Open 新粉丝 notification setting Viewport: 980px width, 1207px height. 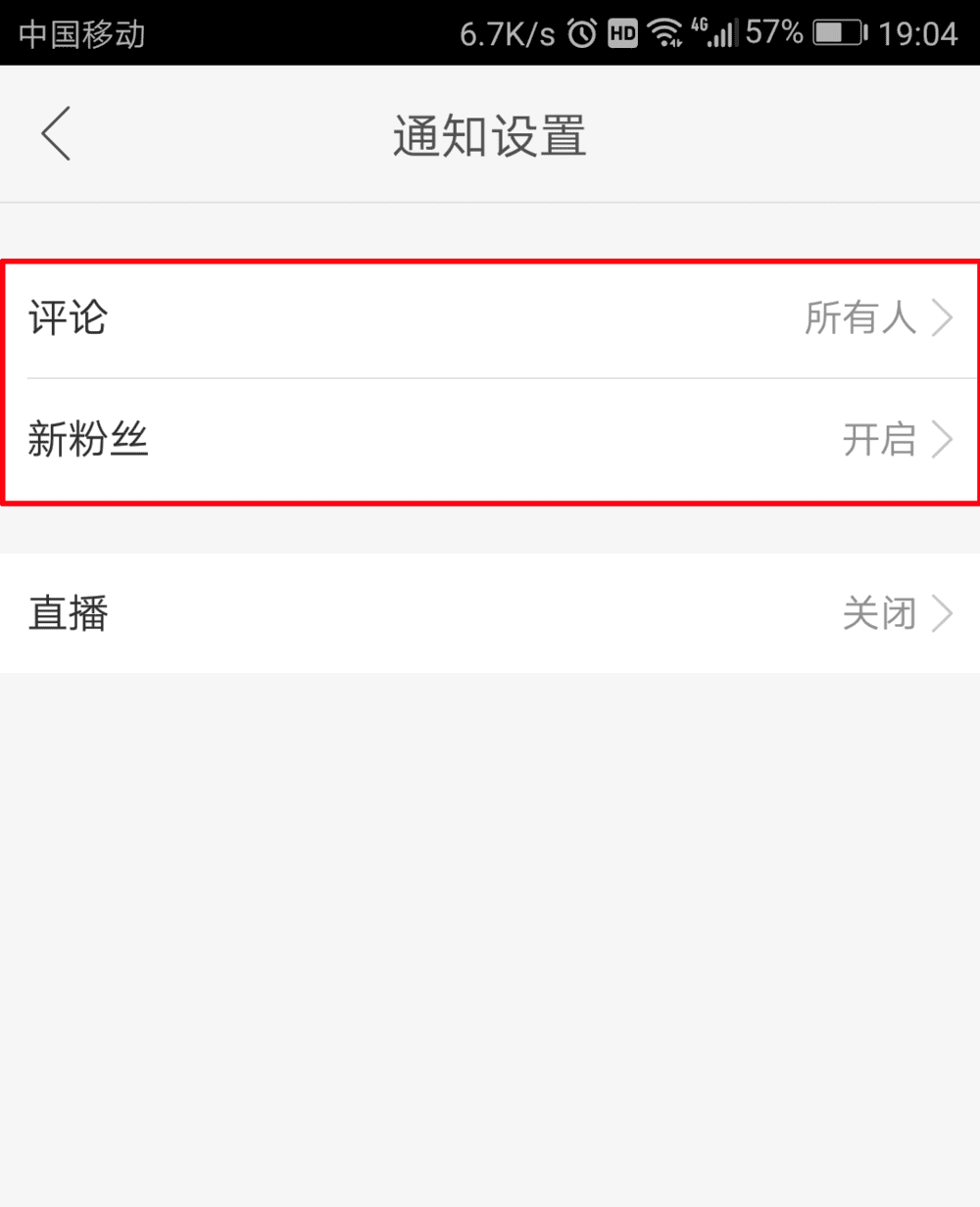point(490,440)
